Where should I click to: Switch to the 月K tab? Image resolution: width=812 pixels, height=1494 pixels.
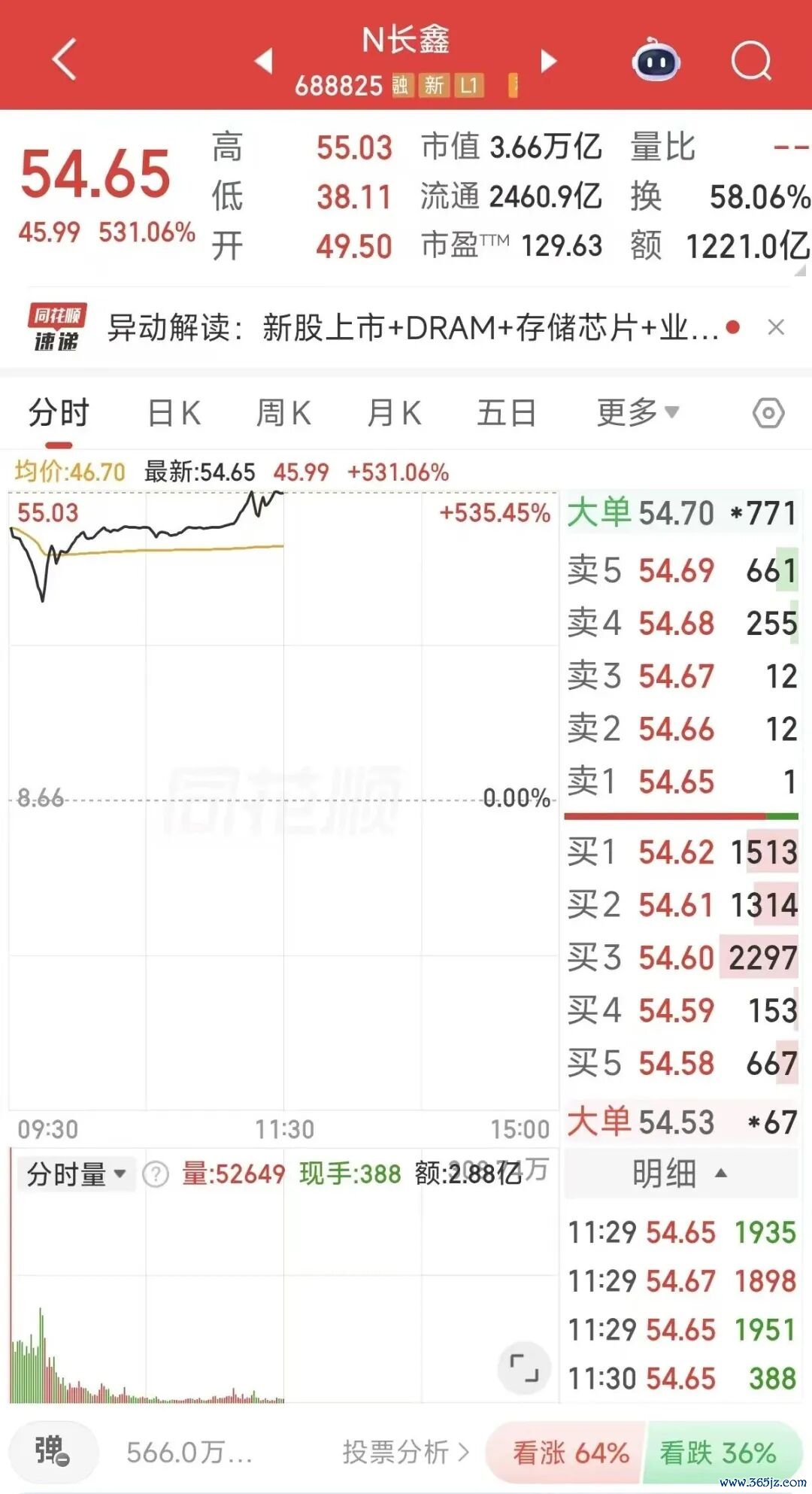click(x=394, y=413)
